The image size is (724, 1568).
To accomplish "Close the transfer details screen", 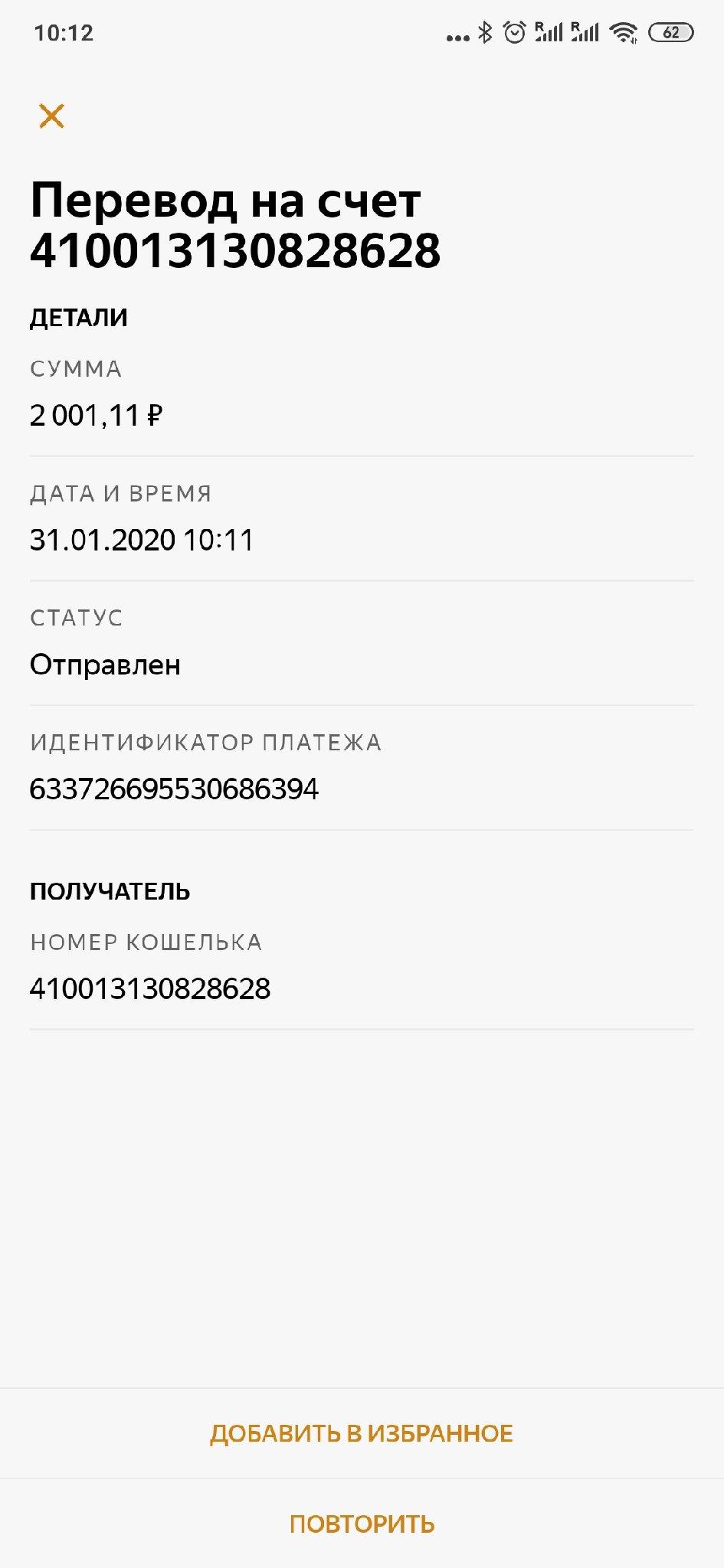I will click(x=51, y=116).
